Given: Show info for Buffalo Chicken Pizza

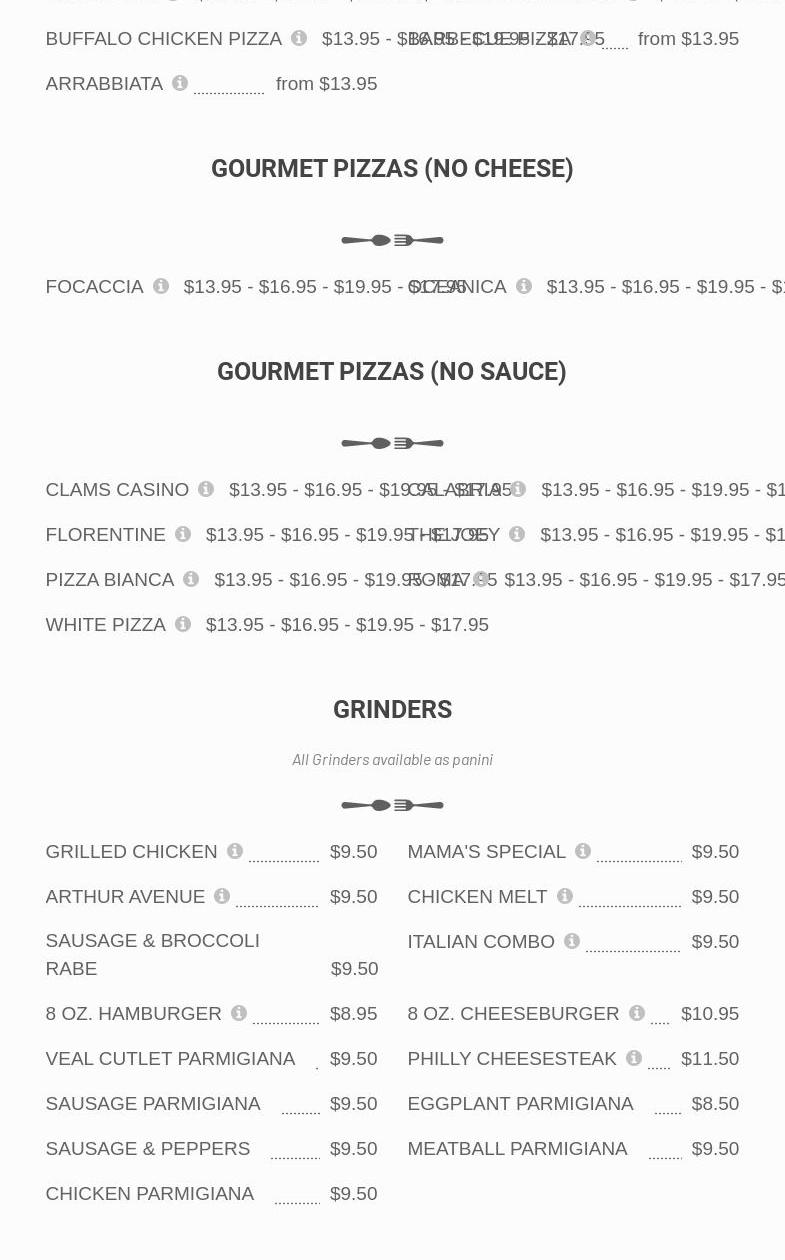Looking at the screenshot, I should pos(299,38).
